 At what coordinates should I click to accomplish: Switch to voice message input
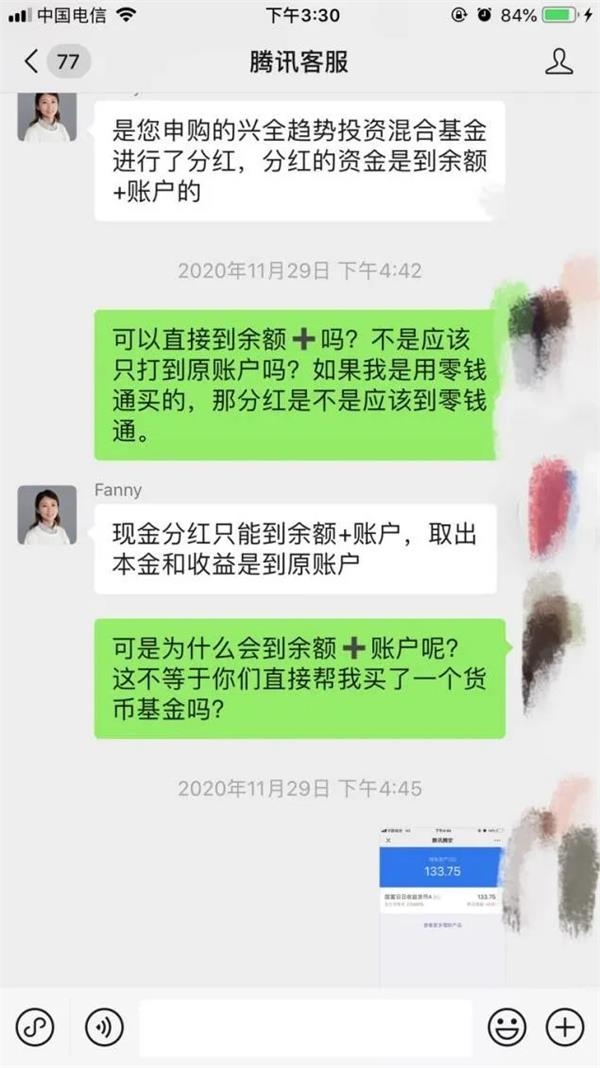click(x=103, y=1026)
